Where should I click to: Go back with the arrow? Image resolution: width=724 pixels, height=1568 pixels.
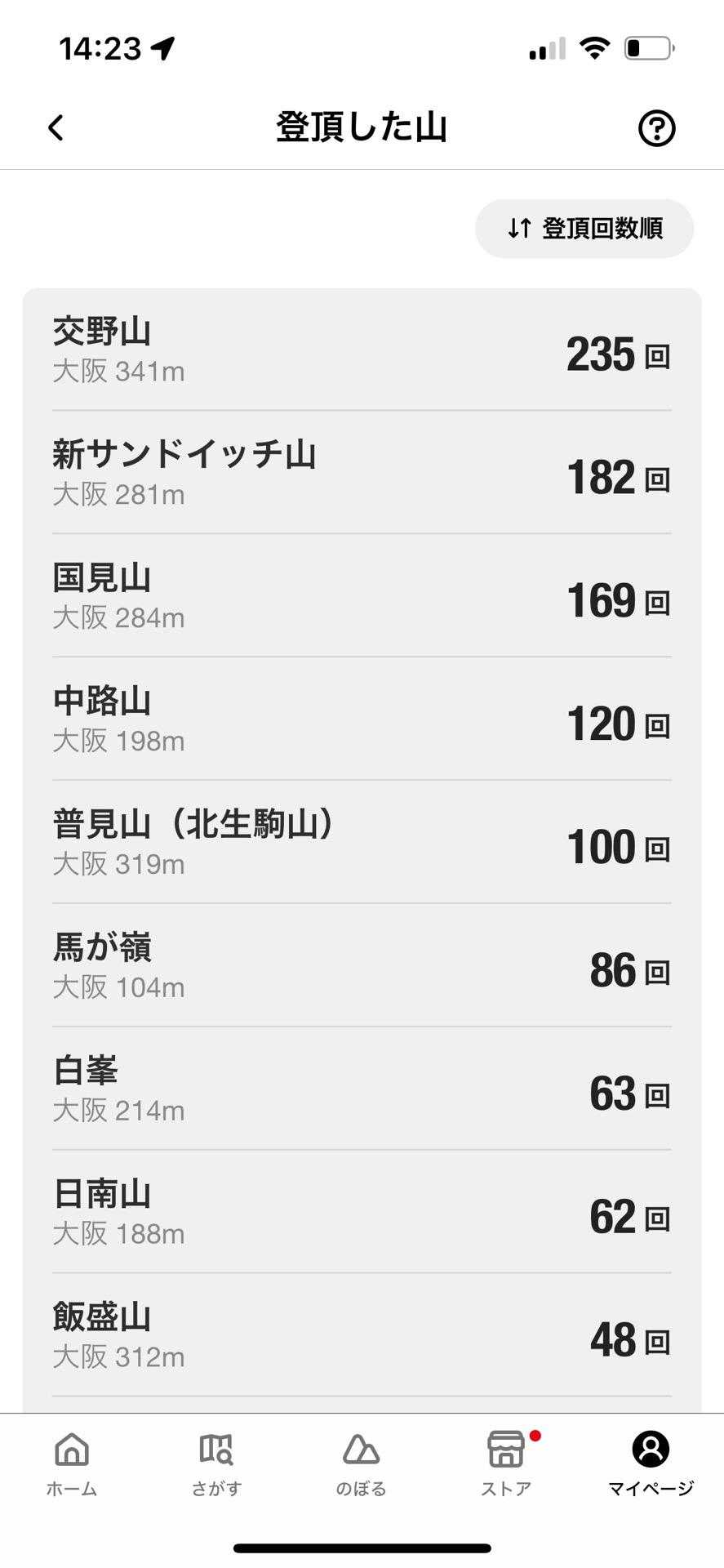pos(56,128)
